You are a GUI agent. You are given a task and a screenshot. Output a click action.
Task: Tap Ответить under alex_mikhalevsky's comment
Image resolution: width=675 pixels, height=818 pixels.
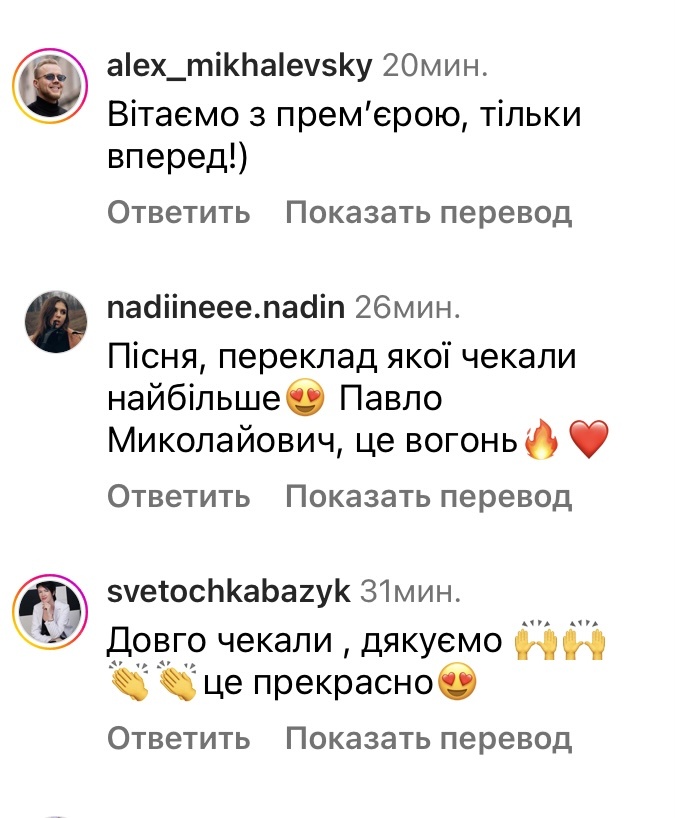coord(178,213)
